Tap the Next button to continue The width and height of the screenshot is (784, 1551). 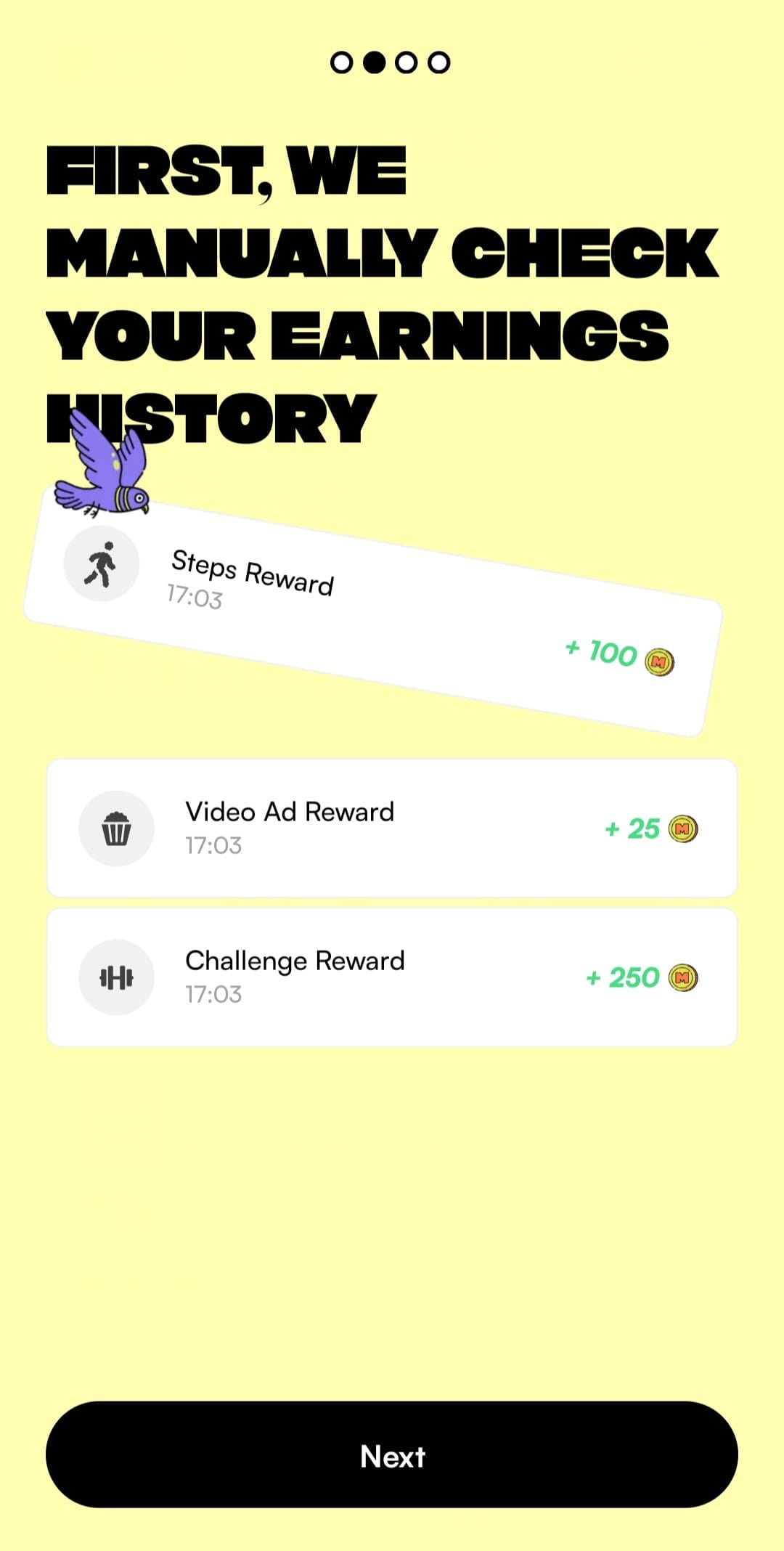(392, 1454)
